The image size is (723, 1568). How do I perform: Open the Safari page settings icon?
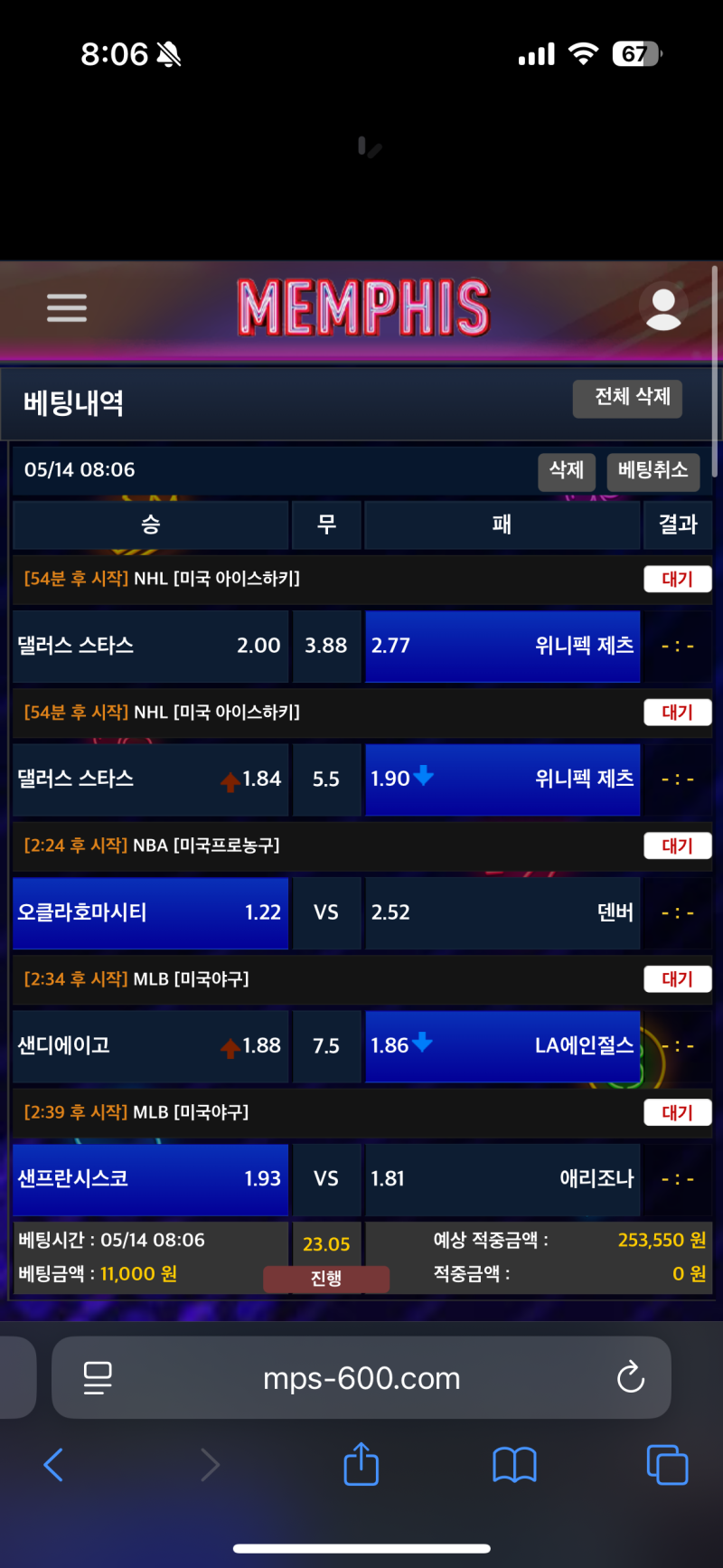(98, 1378)
